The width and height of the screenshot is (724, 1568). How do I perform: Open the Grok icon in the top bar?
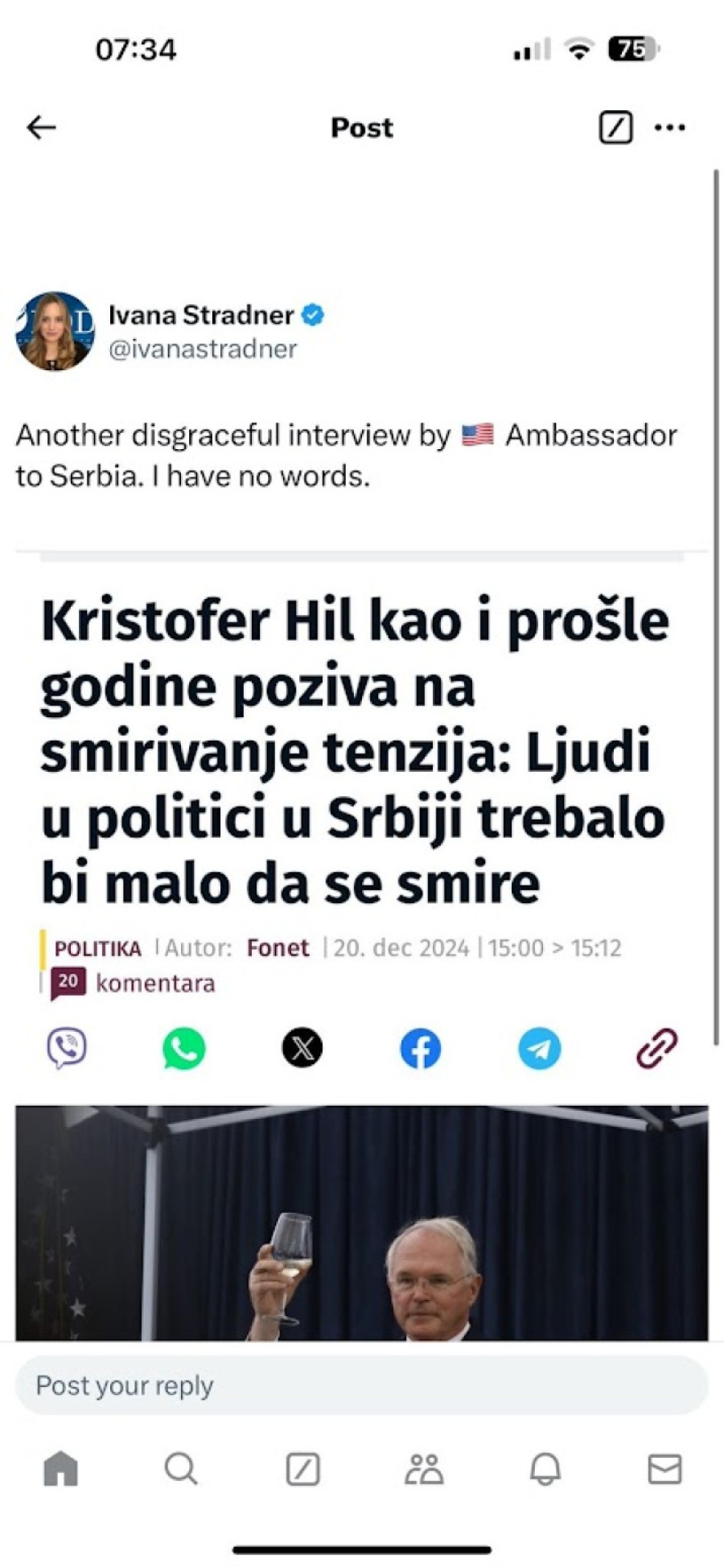click(x=615, y=127)
